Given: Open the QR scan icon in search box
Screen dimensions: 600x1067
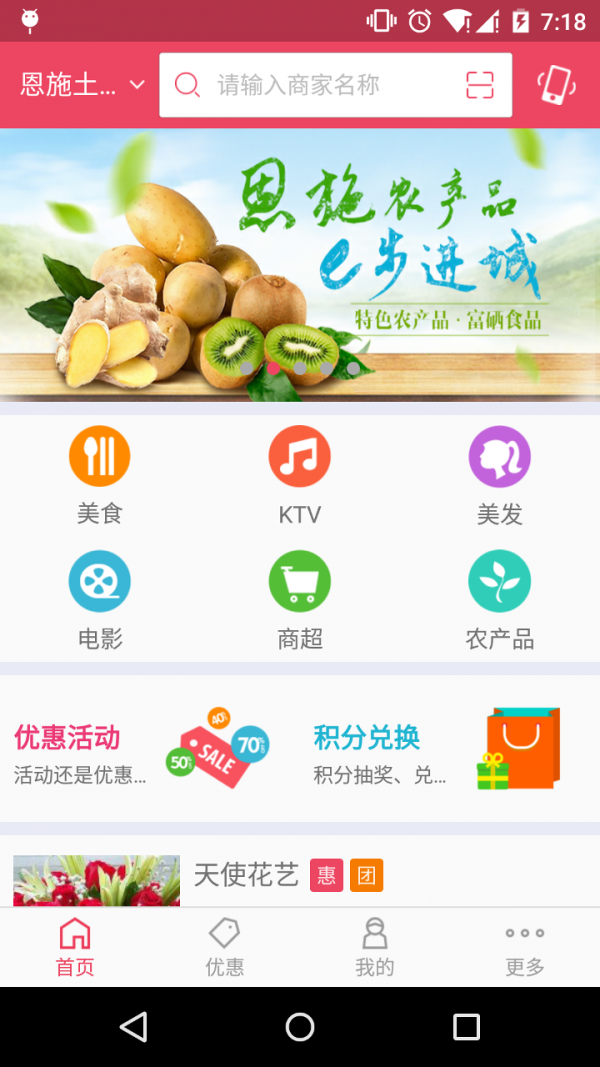Looking at the screenshot, I should (x=480, y=85).
